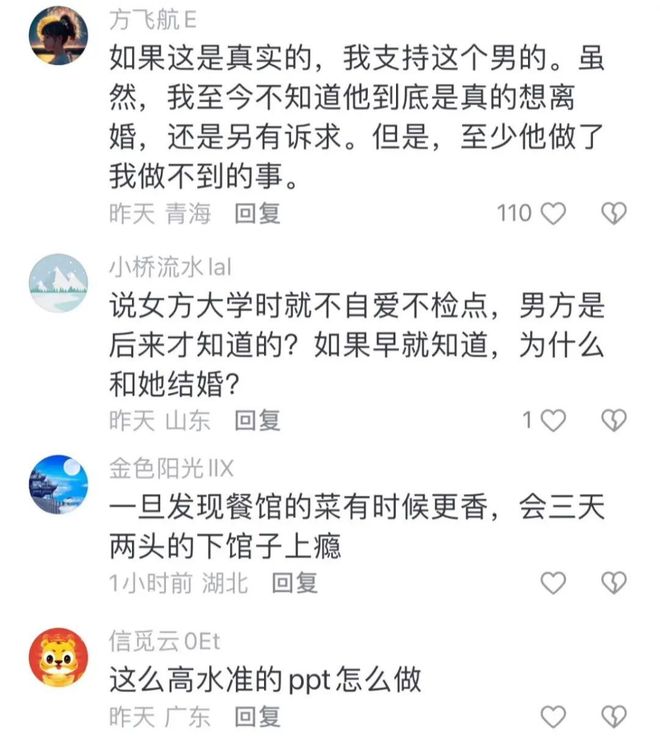Reply to 金色阳光's comment
This screenshot has width=660, height=742.
click(x=295, y=582)
